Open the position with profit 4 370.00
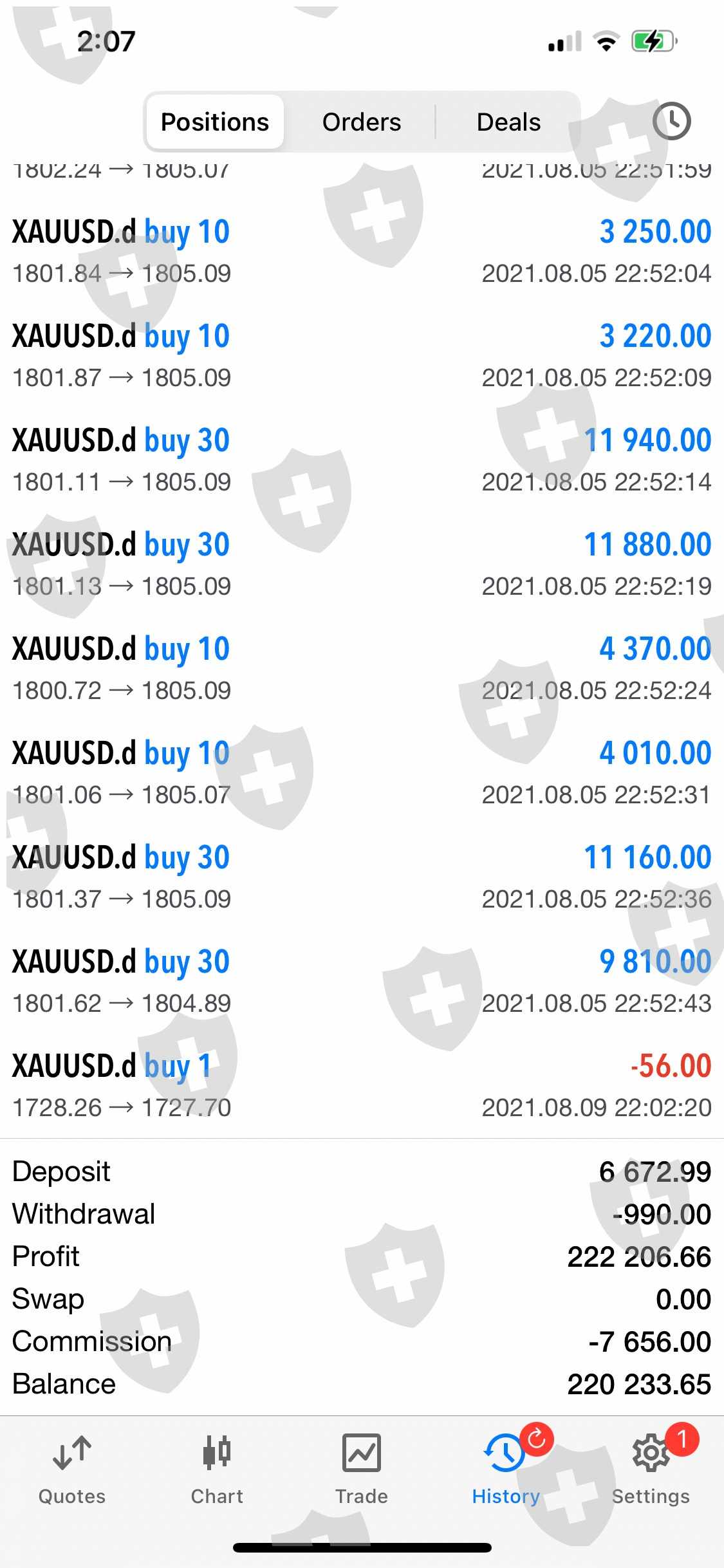Viewport: 724px width, 1568px height. coord(362,668)
